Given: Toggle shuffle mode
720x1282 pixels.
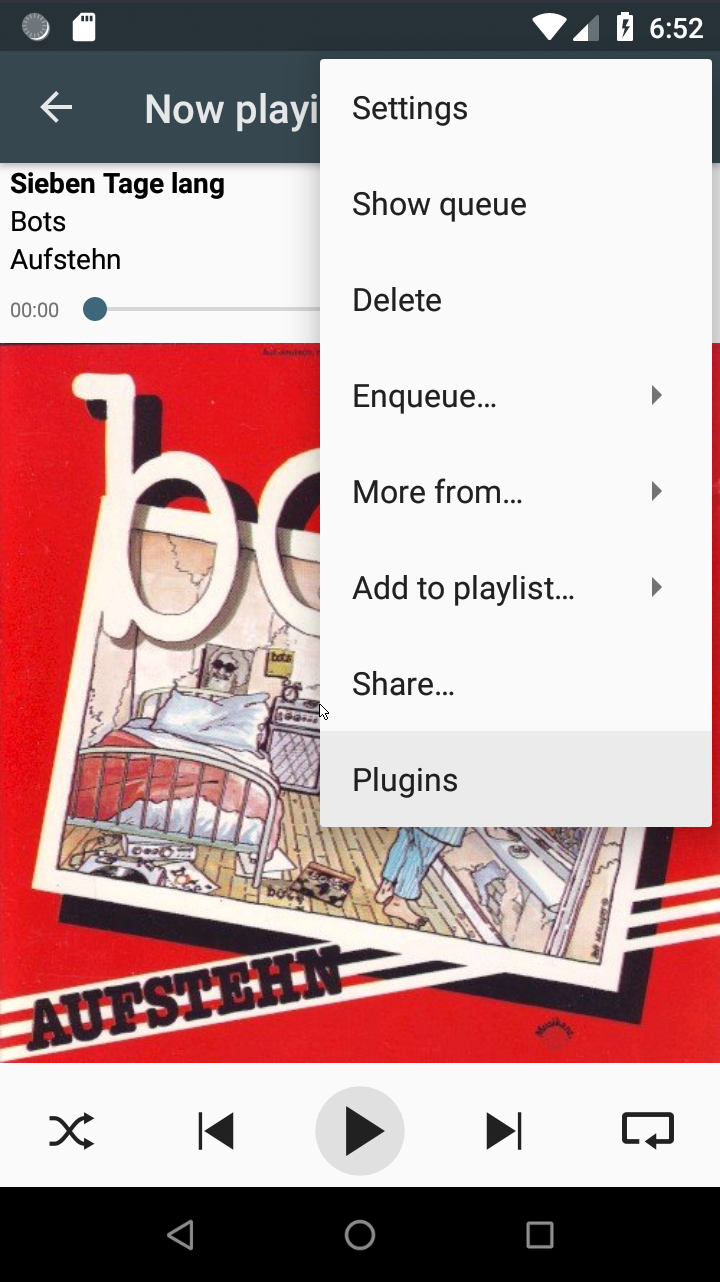Looking at the screenshot, I should pyautogui.click(x=72, y=1131).
